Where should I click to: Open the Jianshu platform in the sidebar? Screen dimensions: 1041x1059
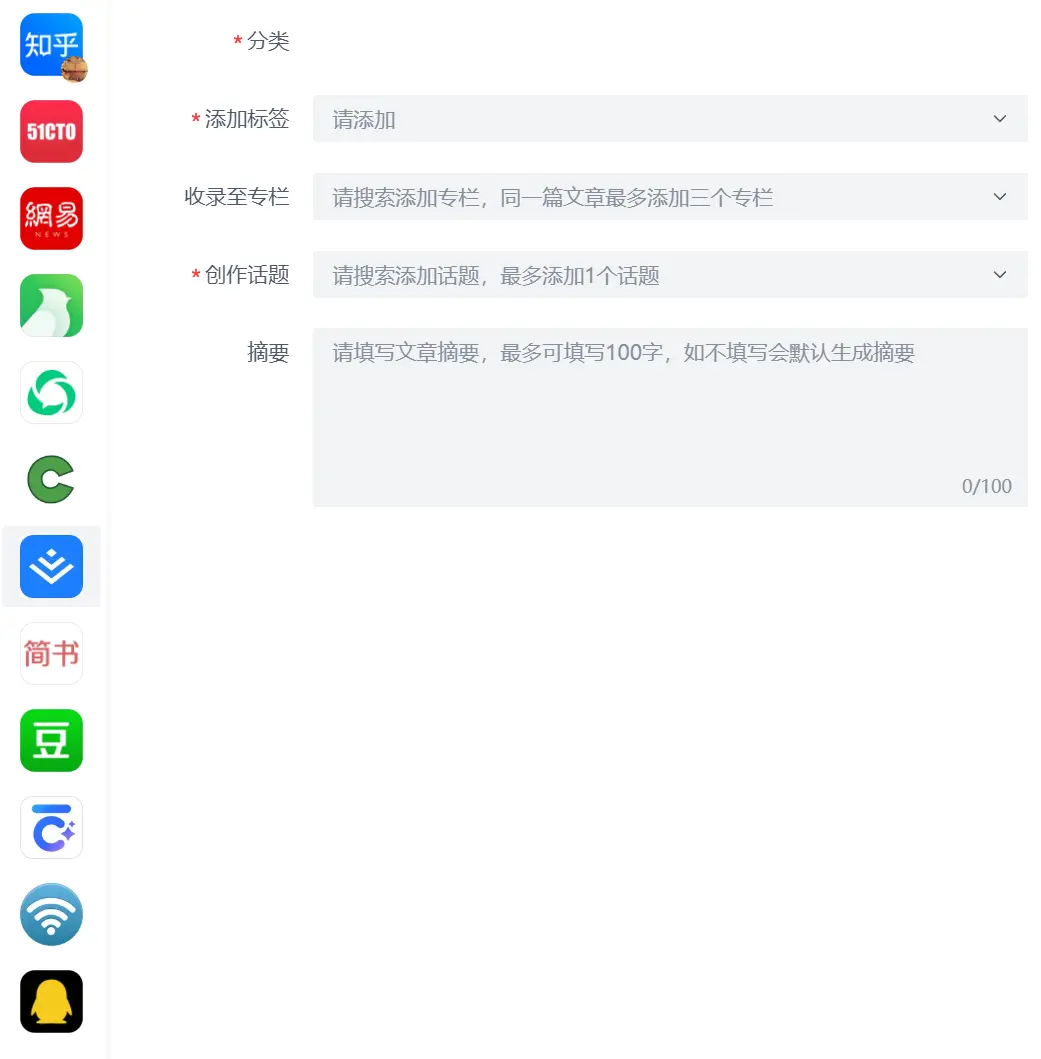[51, 653]
